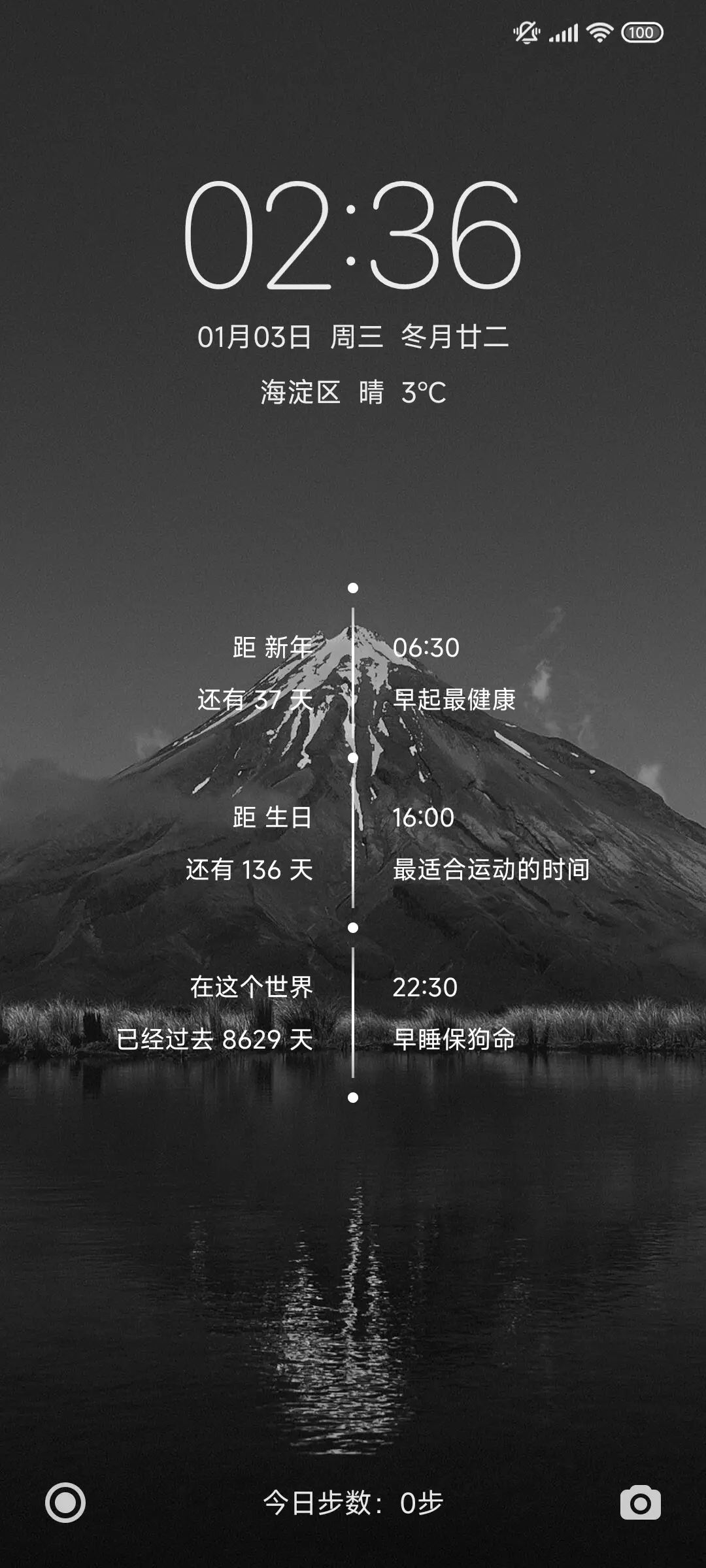Tap the 海淀区 晴 3°C weather info
Viewport: 706px width, 1568px height.
point(353,389)
